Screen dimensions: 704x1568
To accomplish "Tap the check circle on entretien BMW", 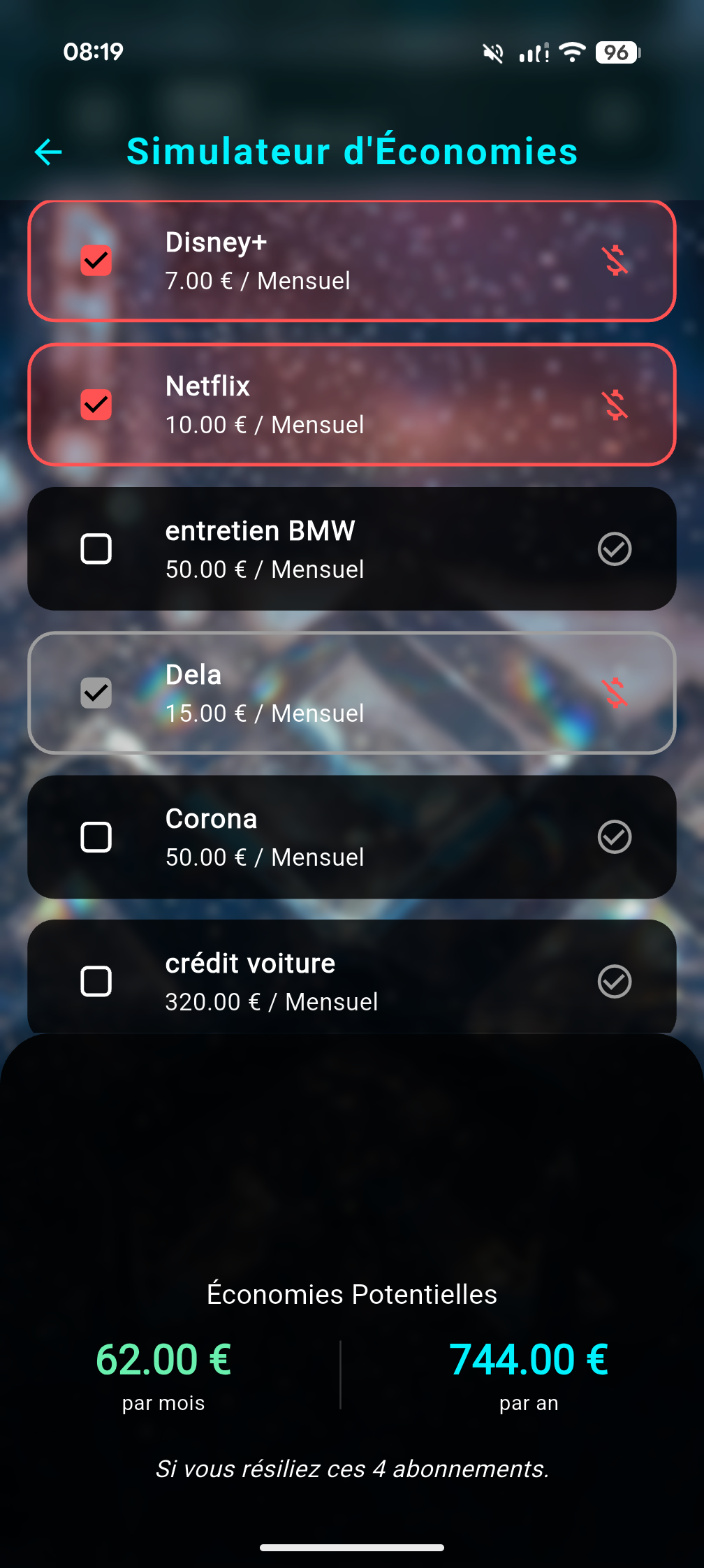I will pos(615,549).
